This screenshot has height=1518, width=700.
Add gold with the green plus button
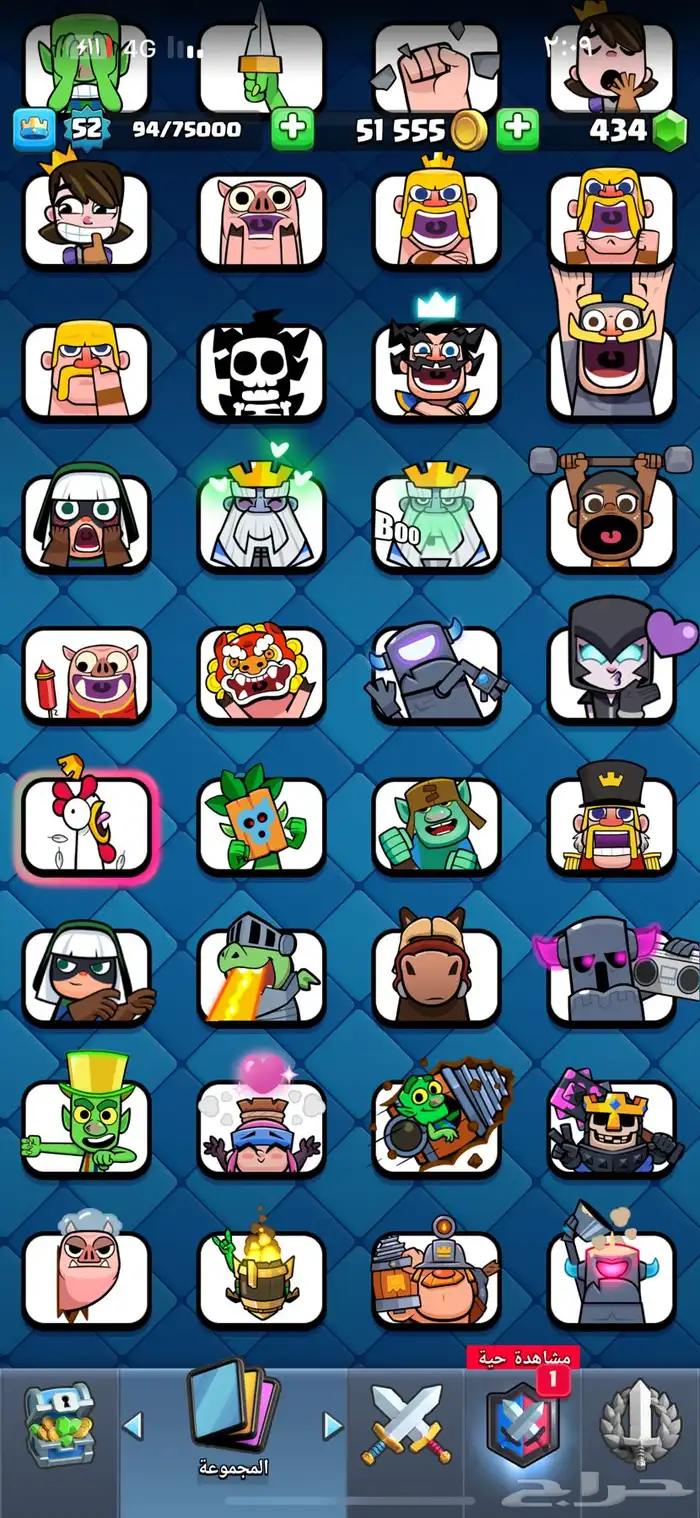coord(517,129)
